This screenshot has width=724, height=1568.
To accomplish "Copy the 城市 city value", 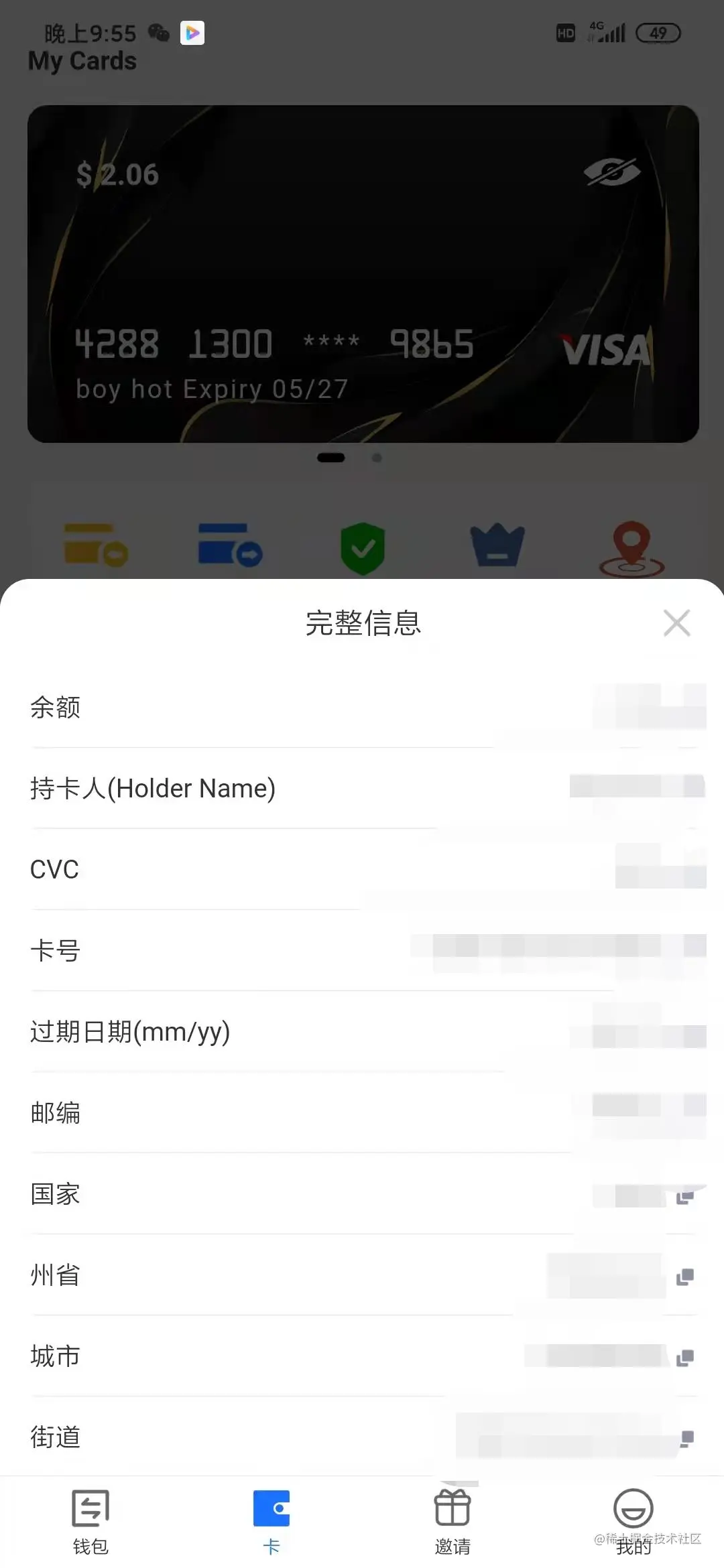I will click(x=685, y=1356).
